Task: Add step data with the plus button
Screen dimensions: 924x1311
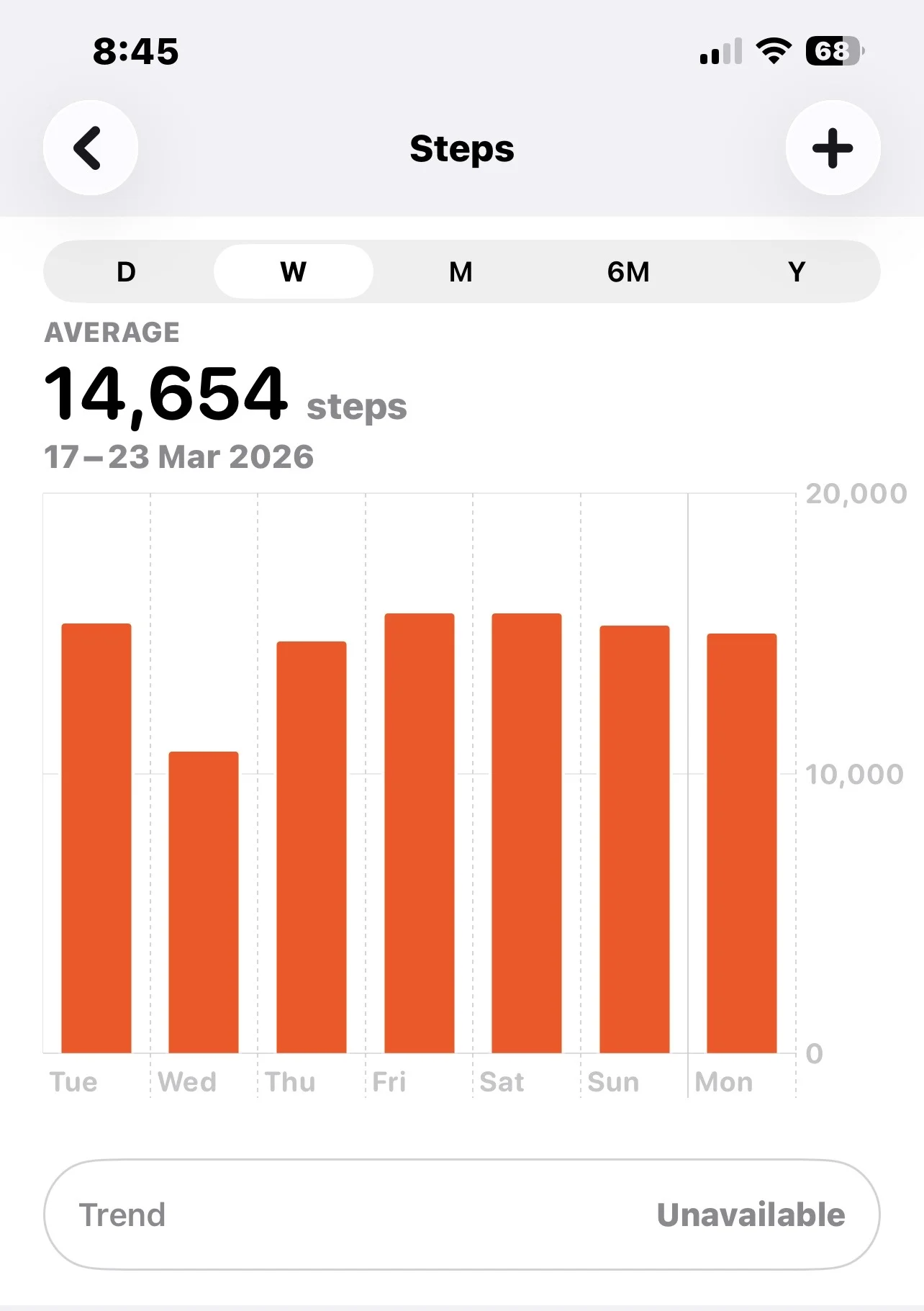Action: click(833, 148)
